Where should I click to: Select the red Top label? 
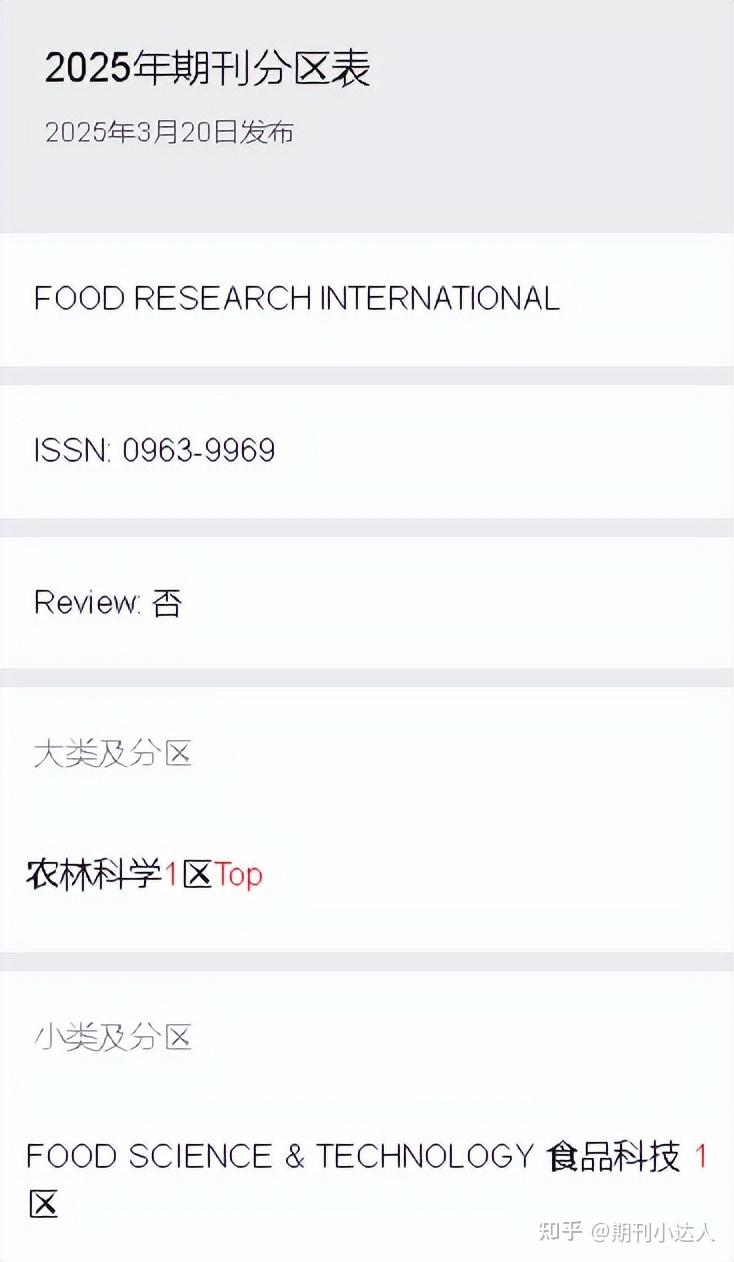(240, 873)
